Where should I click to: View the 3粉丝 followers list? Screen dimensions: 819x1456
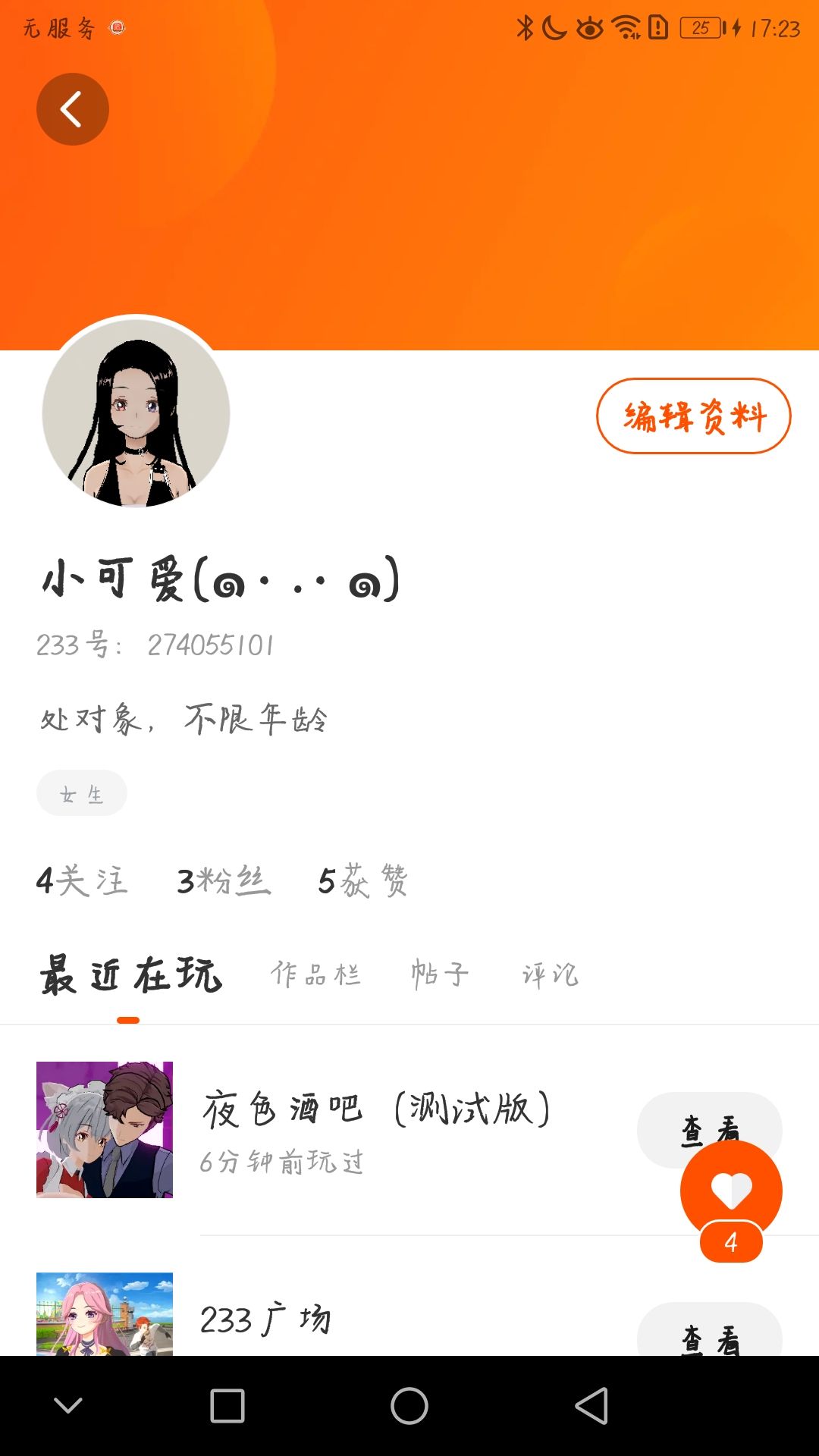point(223,881)
